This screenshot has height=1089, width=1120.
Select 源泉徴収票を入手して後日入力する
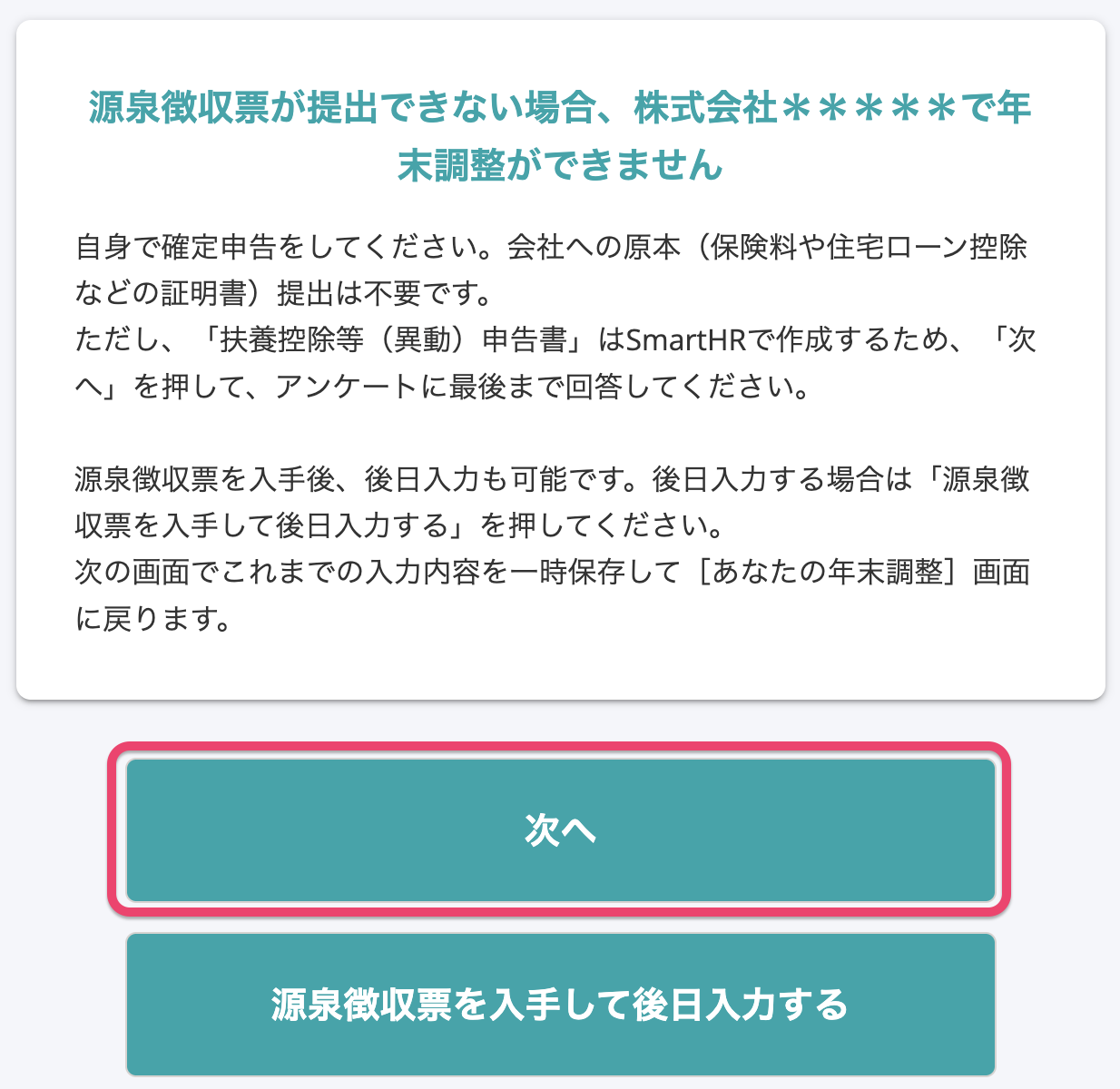[560, 1004]
